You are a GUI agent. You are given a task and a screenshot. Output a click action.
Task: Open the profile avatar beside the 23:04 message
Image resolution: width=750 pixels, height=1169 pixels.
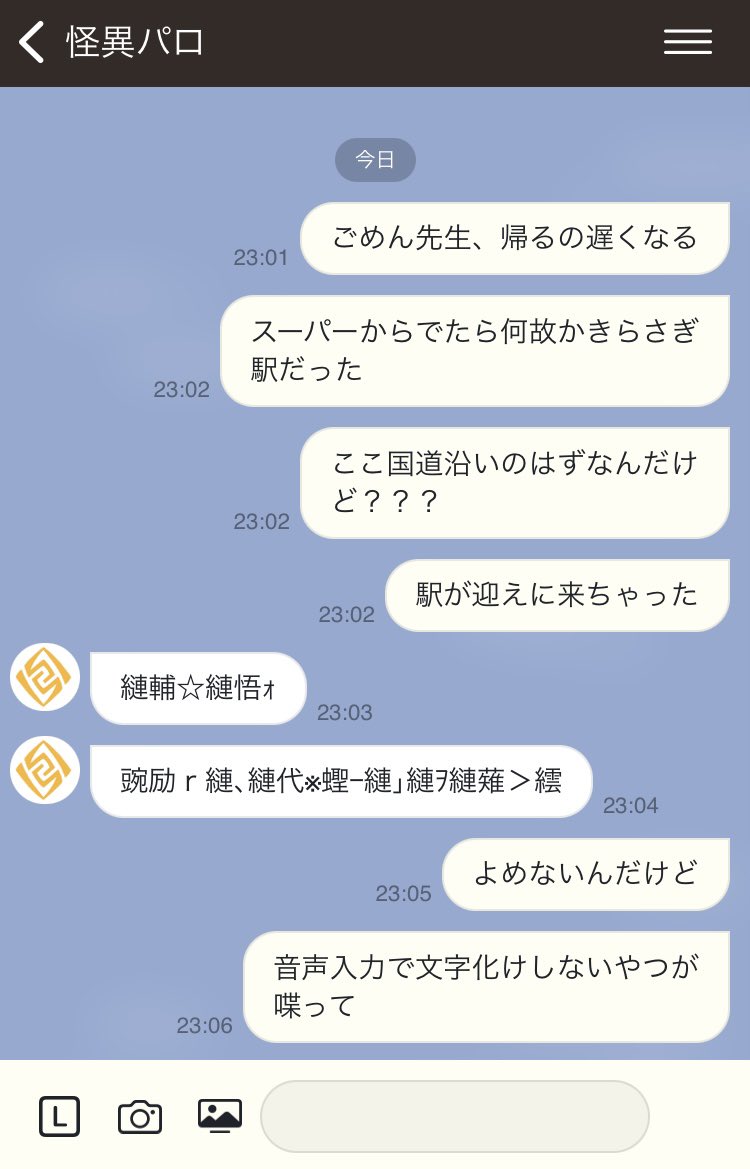pos(45,770)
